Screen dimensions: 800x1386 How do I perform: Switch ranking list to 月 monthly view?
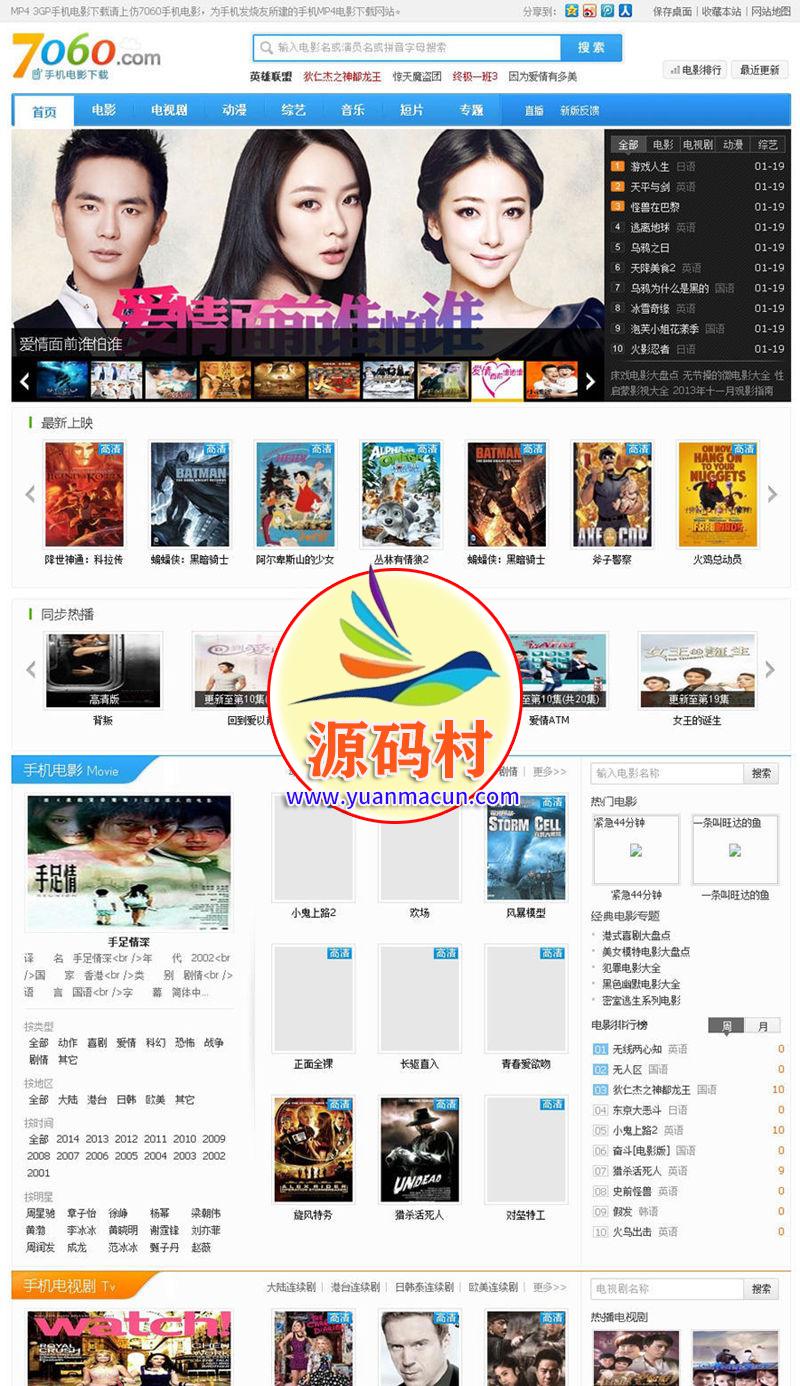[764, 1025]
